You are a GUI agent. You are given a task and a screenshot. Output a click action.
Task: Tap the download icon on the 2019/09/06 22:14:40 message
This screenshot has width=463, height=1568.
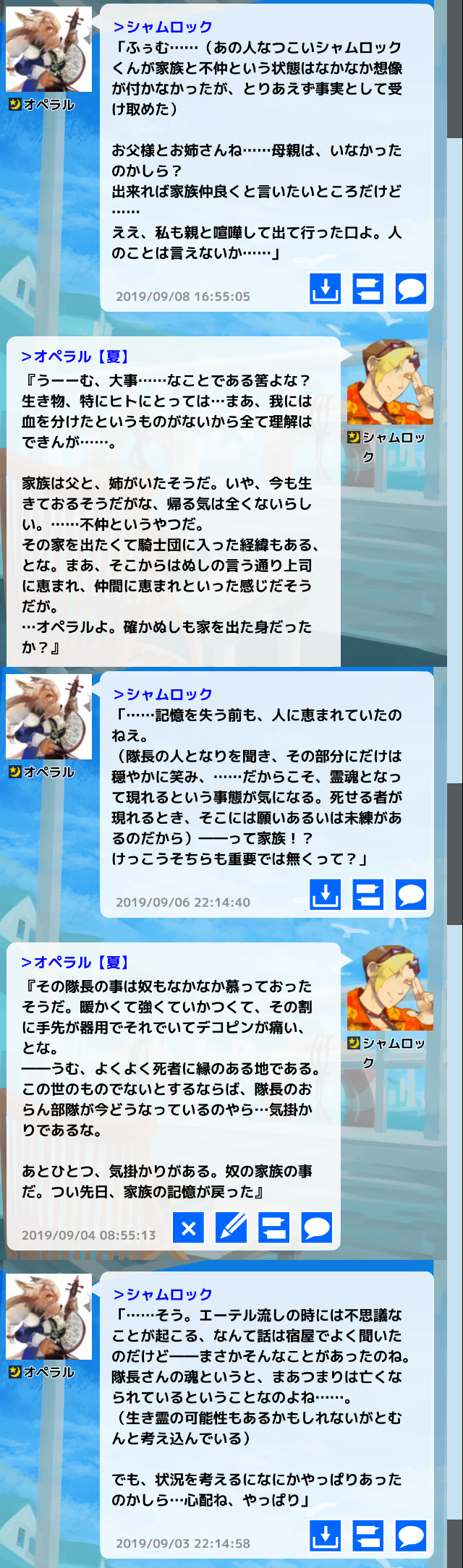[x=326, y=895]
